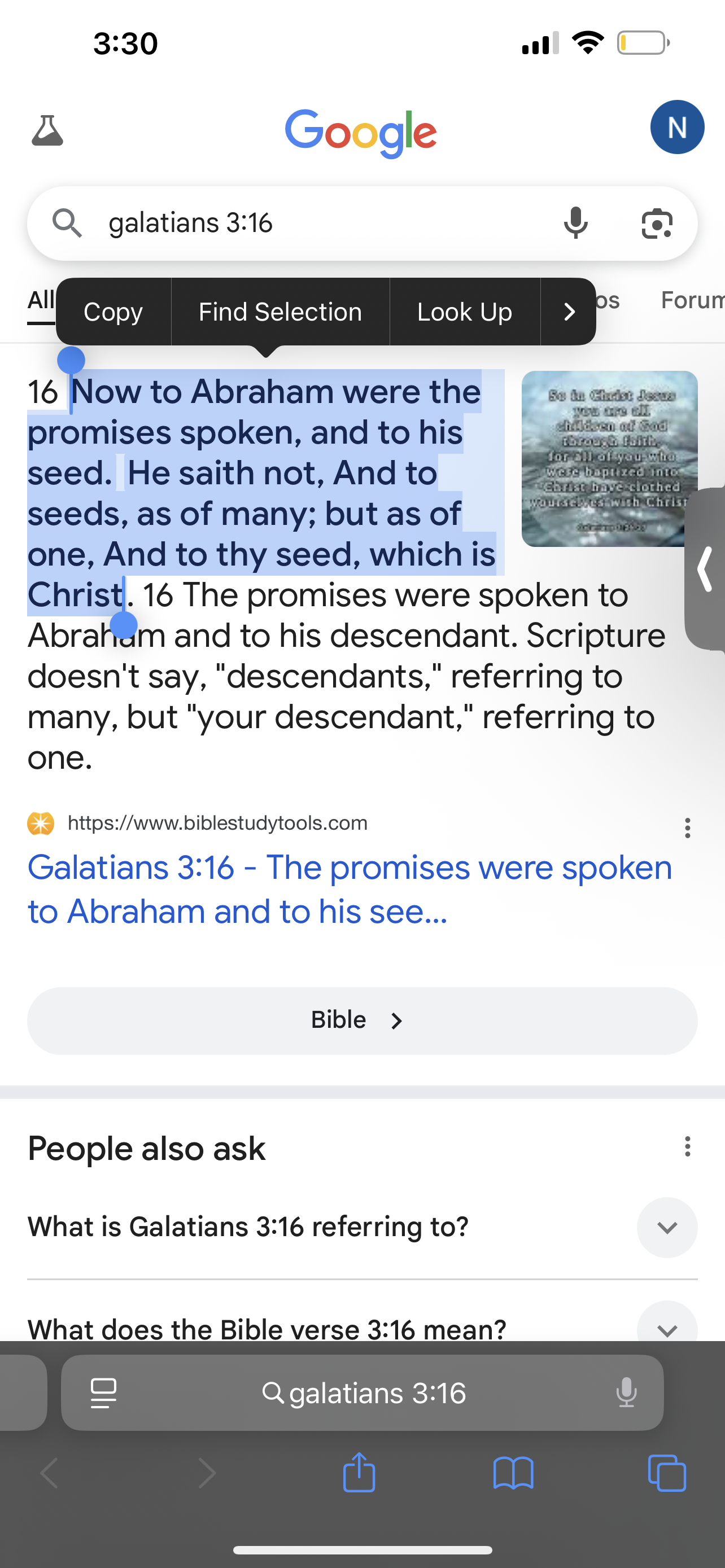
Task: Tap the Google search box
Action: click(317, 224)
